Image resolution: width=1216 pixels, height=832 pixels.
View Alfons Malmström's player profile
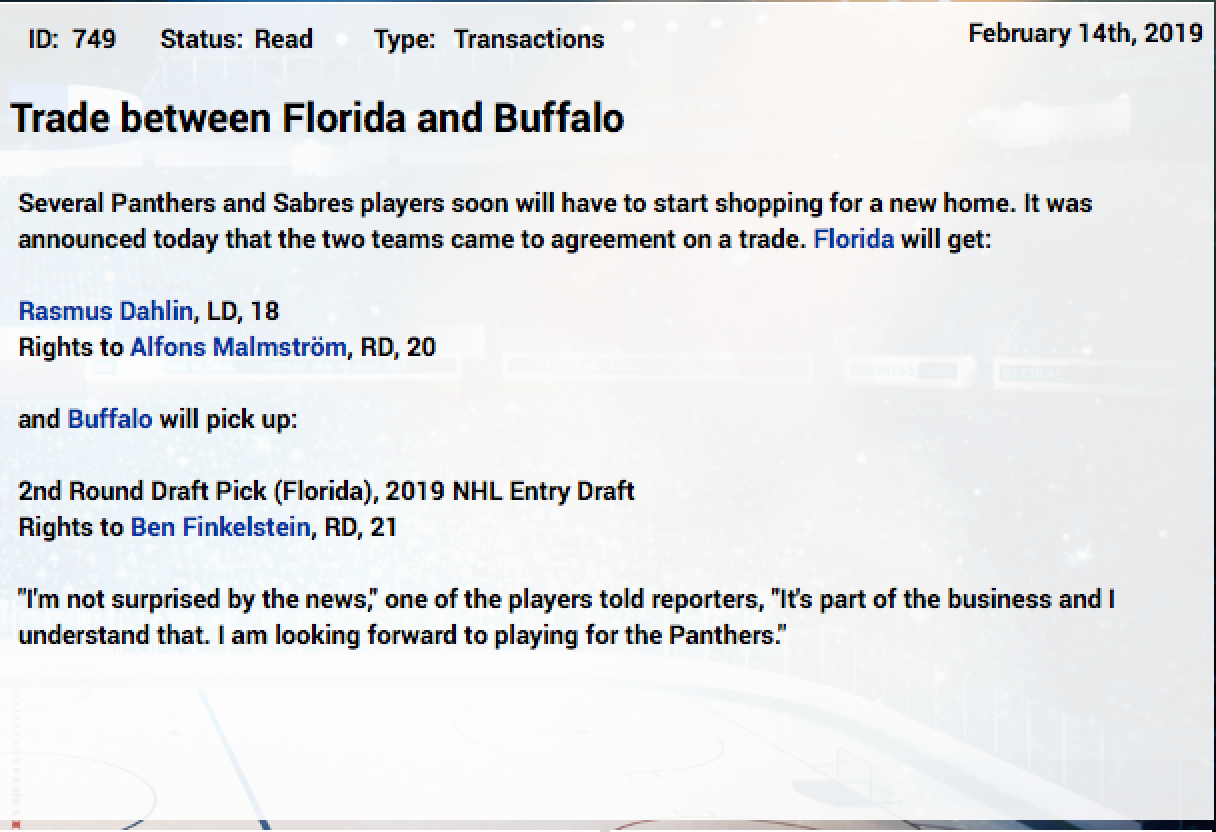point(238,348)
